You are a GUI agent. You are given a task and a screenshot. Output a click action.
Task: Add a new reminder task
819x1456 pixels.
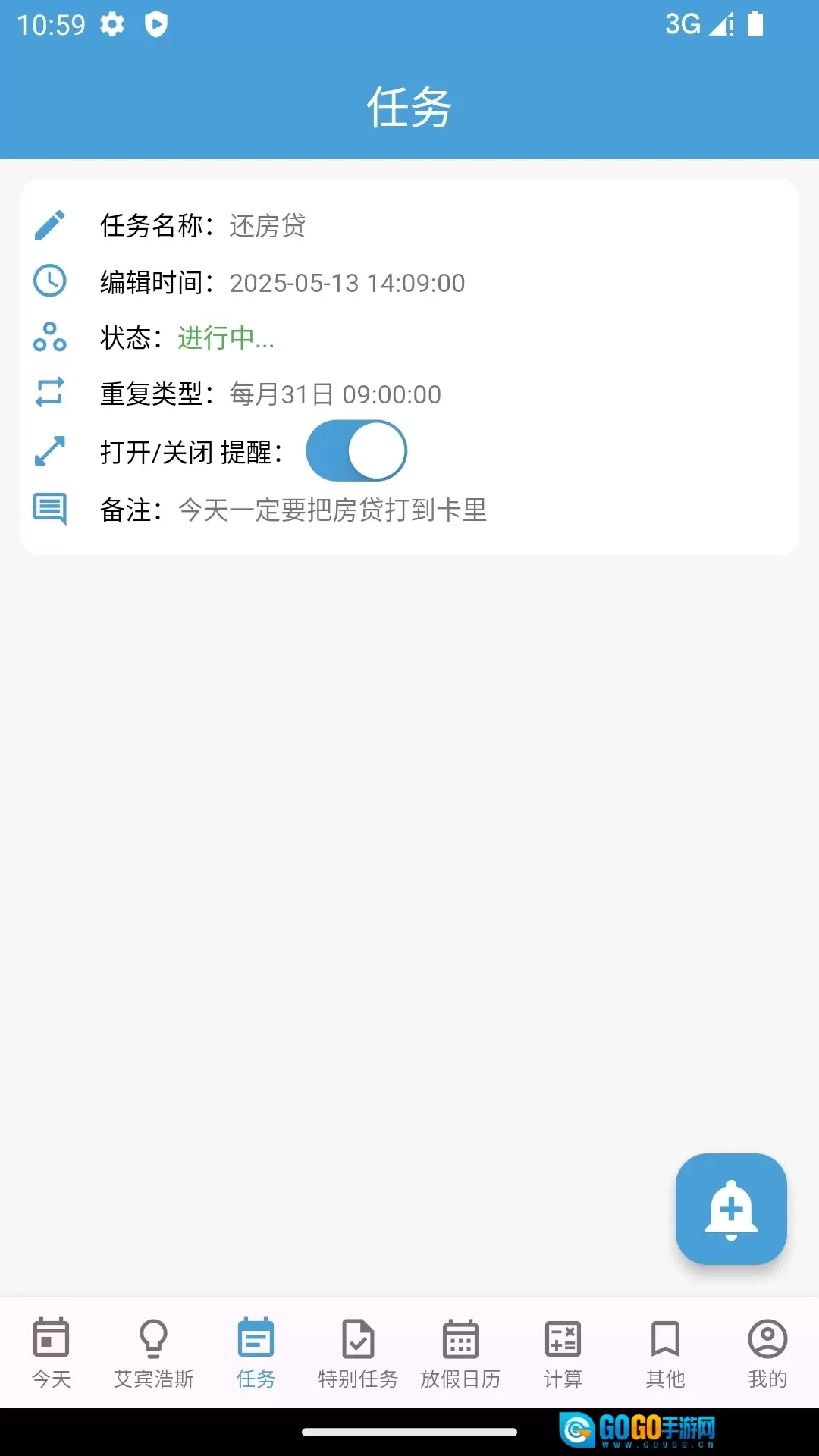pos(731,1209)
